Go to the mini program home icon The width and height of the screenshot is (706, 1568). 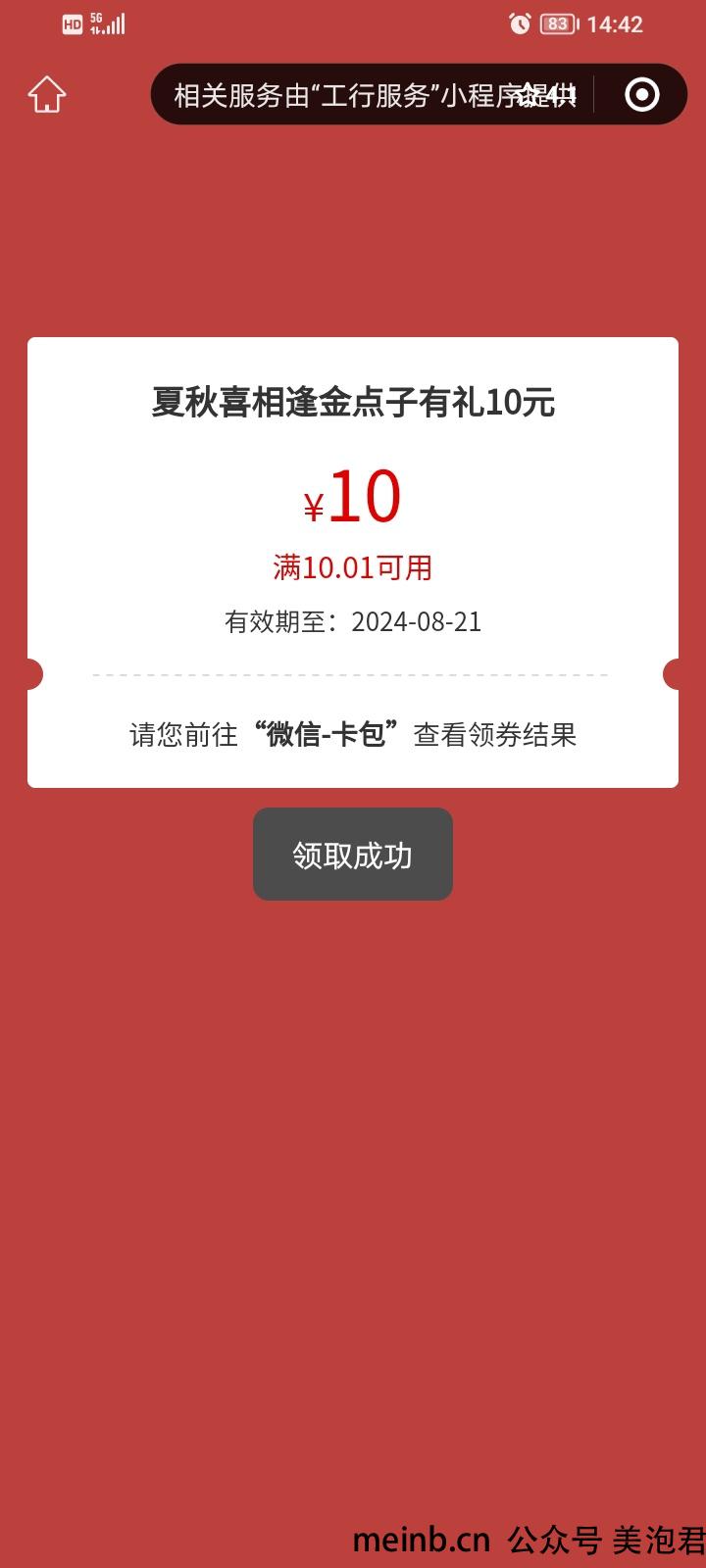point(47,95)
